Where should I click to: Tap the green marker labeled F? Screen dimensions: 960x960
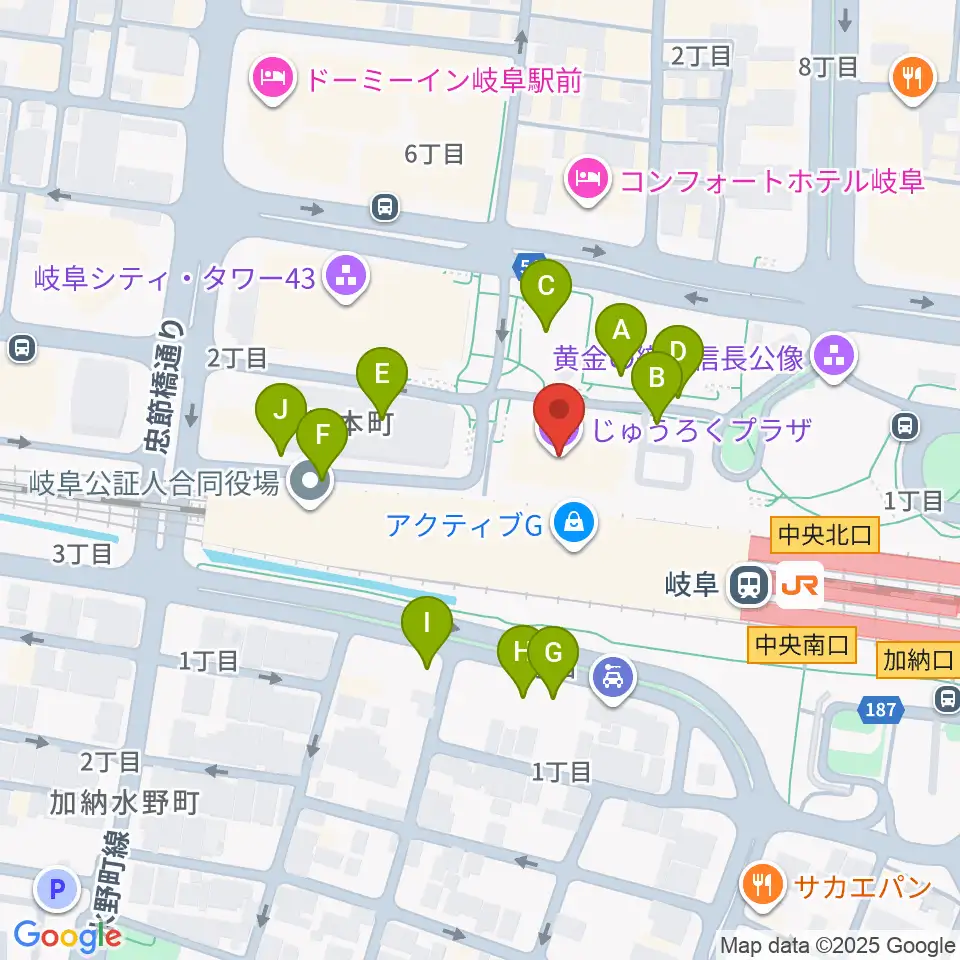pyautogui.click(x=322, y=443)
